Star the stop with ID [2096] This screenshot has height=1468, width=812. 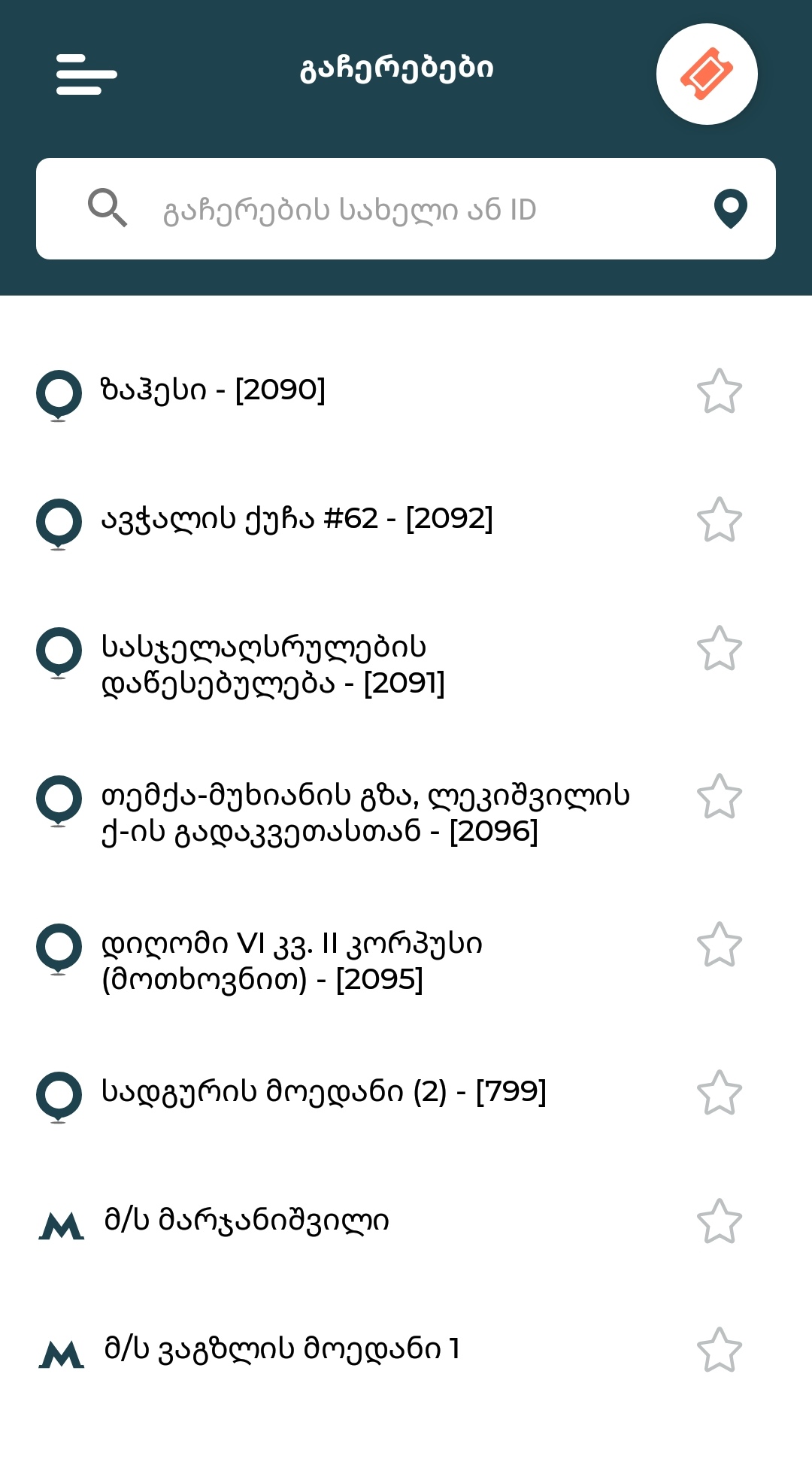point(720,796)
